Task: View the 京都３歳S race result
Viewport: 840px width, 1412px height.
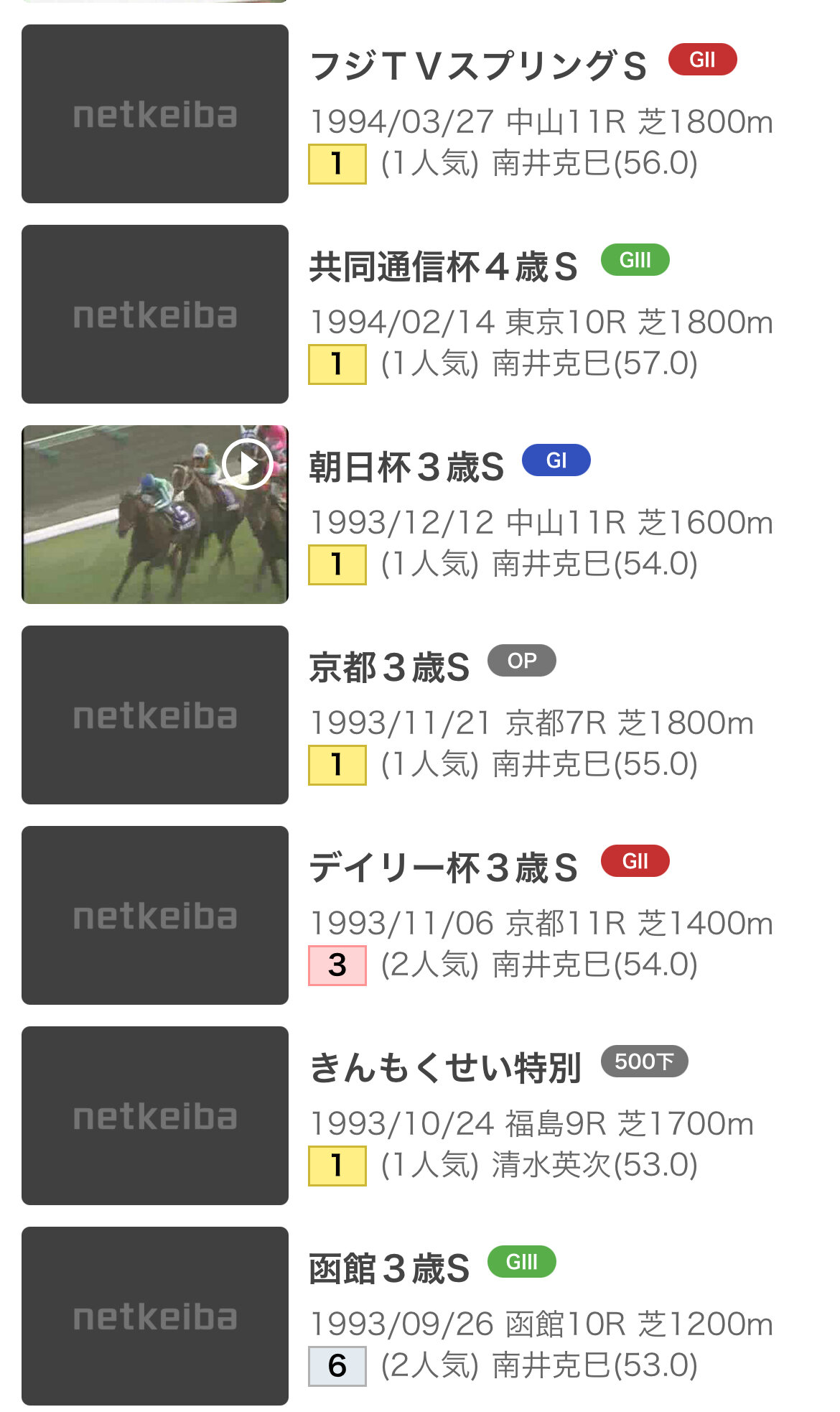Action: 388,668
